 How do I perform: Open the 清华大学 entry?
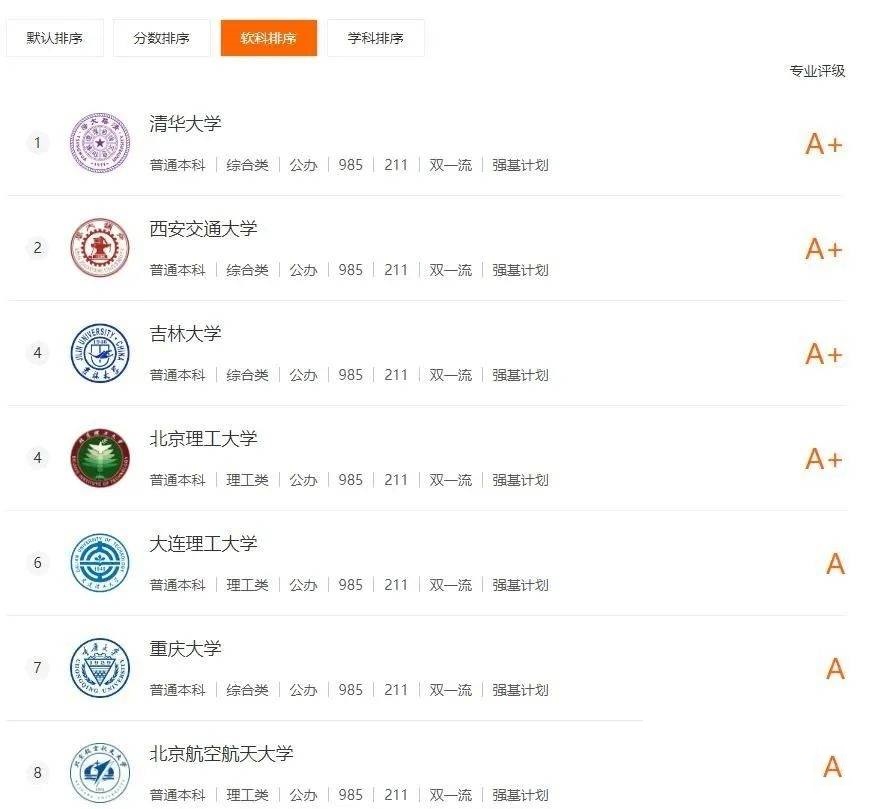[186, 124]
